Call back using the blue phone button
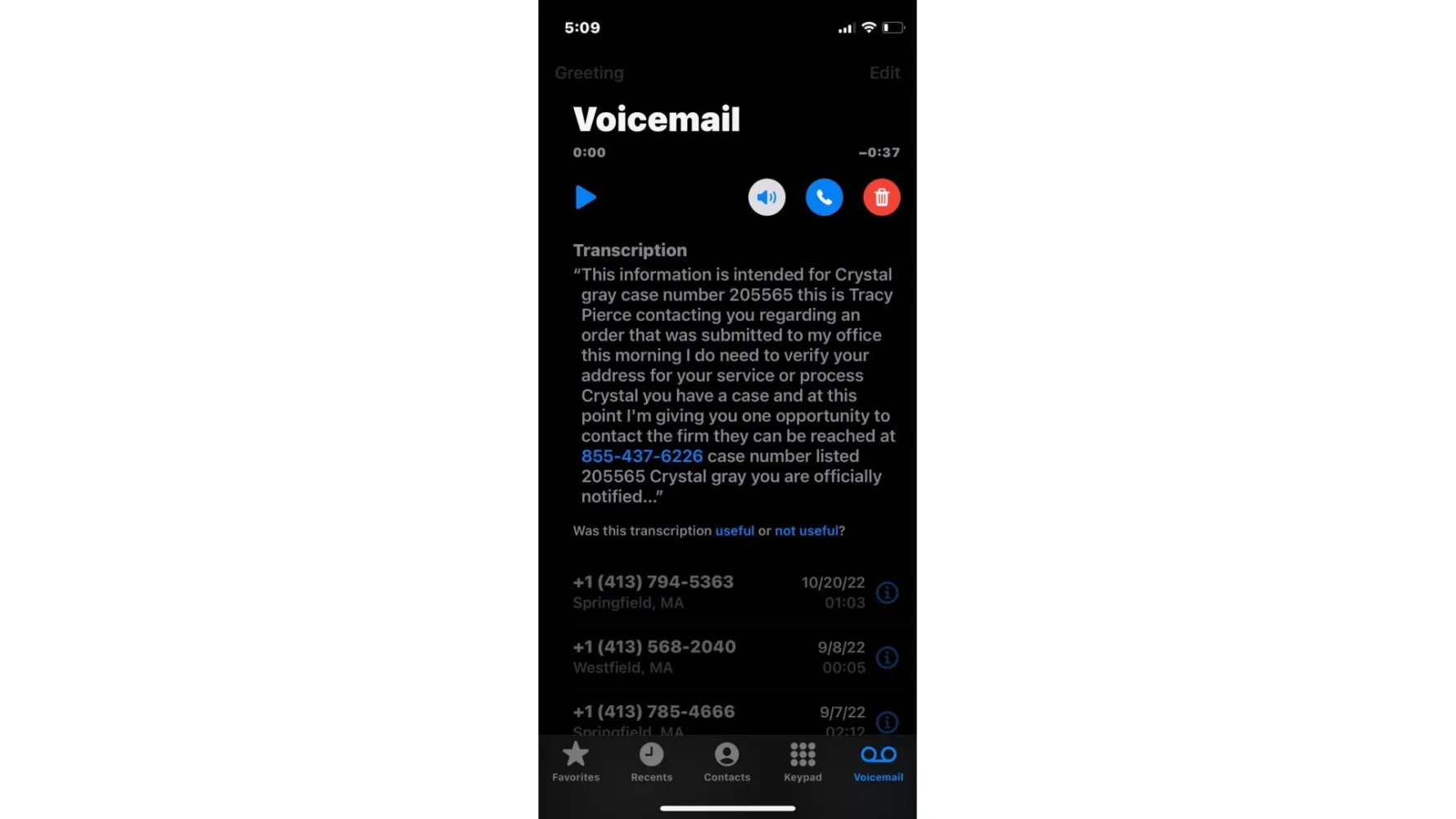The width and height of the screenshot is (1456, 819). (x=824, y=197)
